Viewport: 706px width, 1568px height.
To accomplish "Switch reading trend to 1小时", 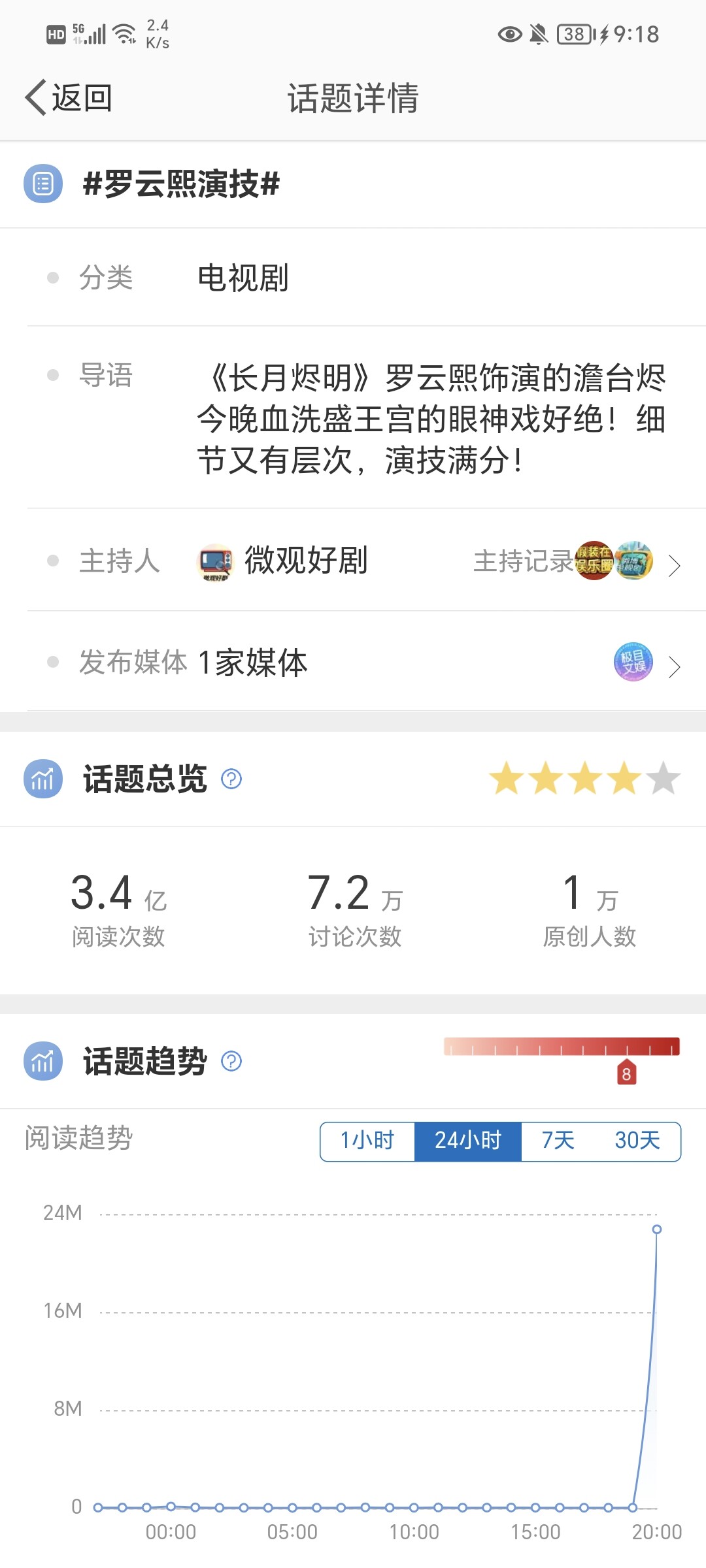I will pyautogui.click(x=367, y=1141).
